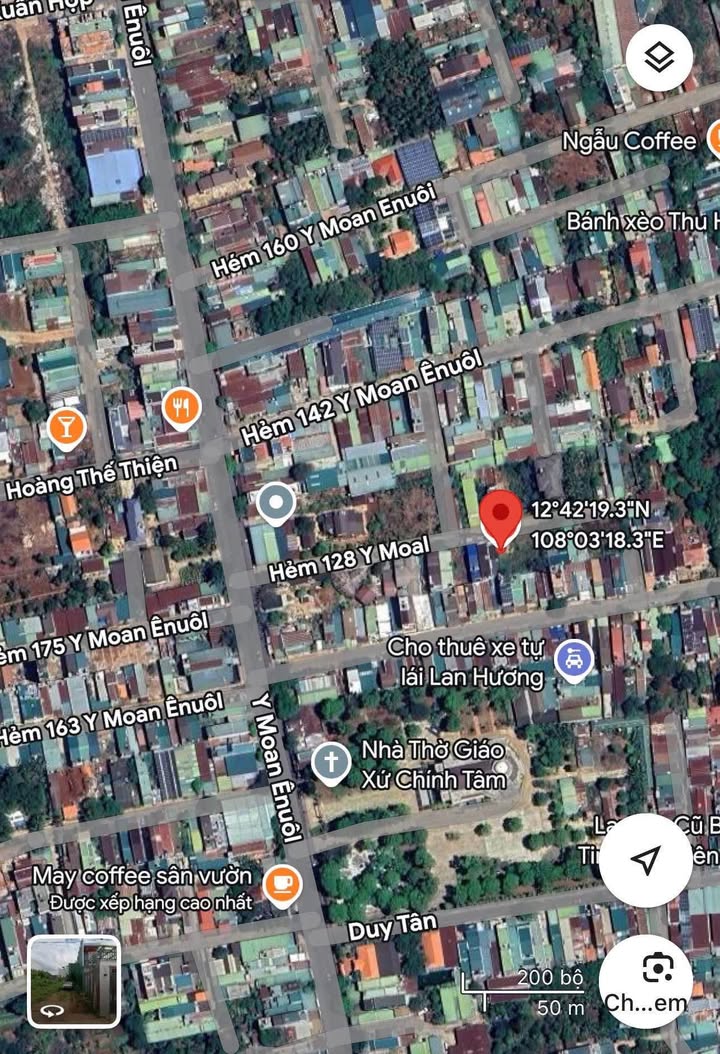Open the map layers selector
This screenshot has height=1054, width=720.
(659, 57)
